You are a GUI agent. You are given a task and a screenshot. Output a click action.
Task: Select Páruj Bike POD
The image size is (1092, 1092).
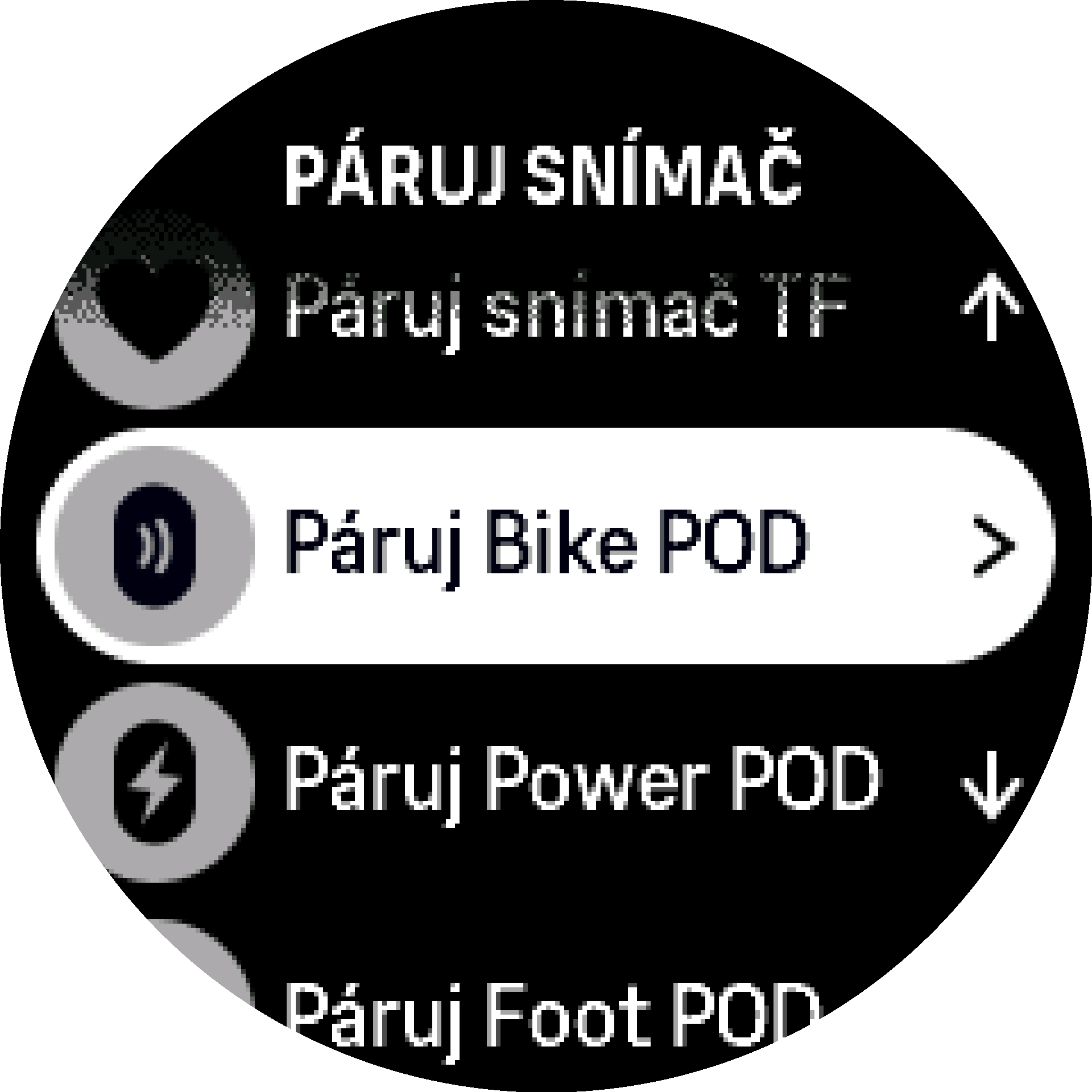546,545
